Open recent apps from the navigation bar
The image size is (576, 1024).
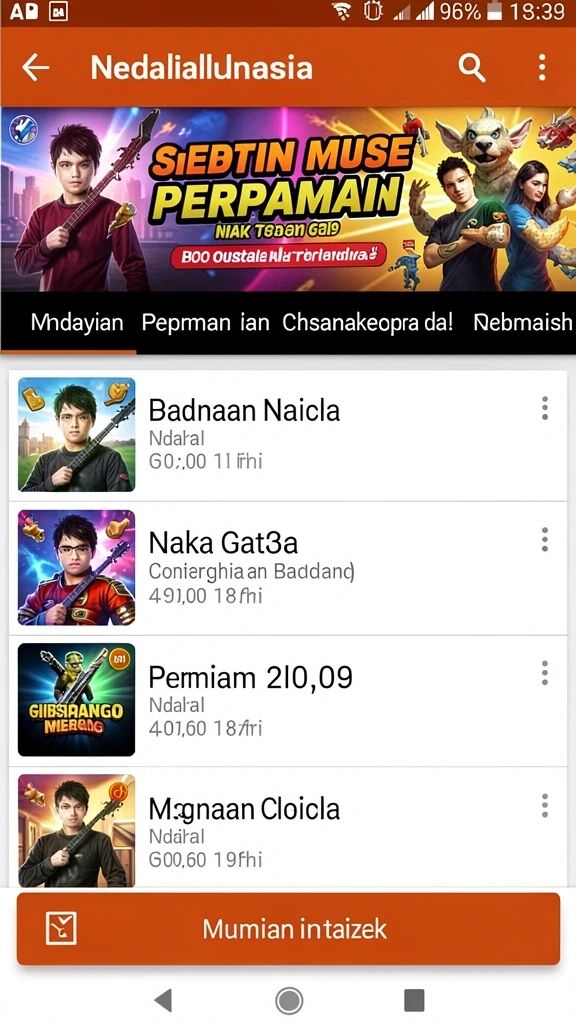coord(414,1000)
